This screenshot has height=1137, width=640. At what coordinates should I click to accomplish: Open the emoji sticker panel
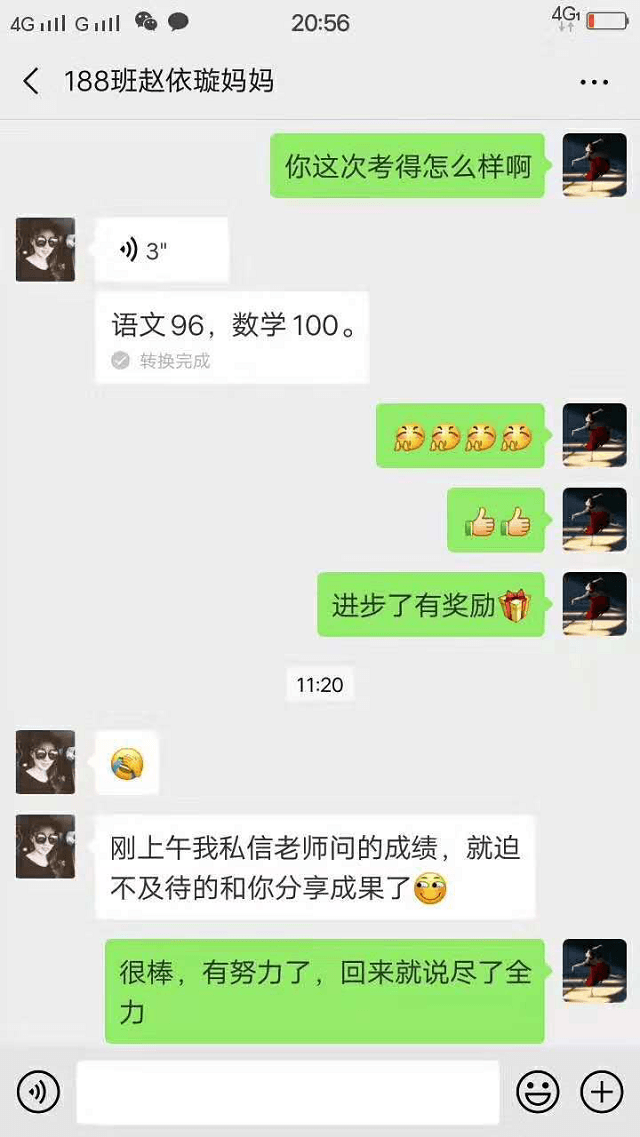coord(537,1092)
